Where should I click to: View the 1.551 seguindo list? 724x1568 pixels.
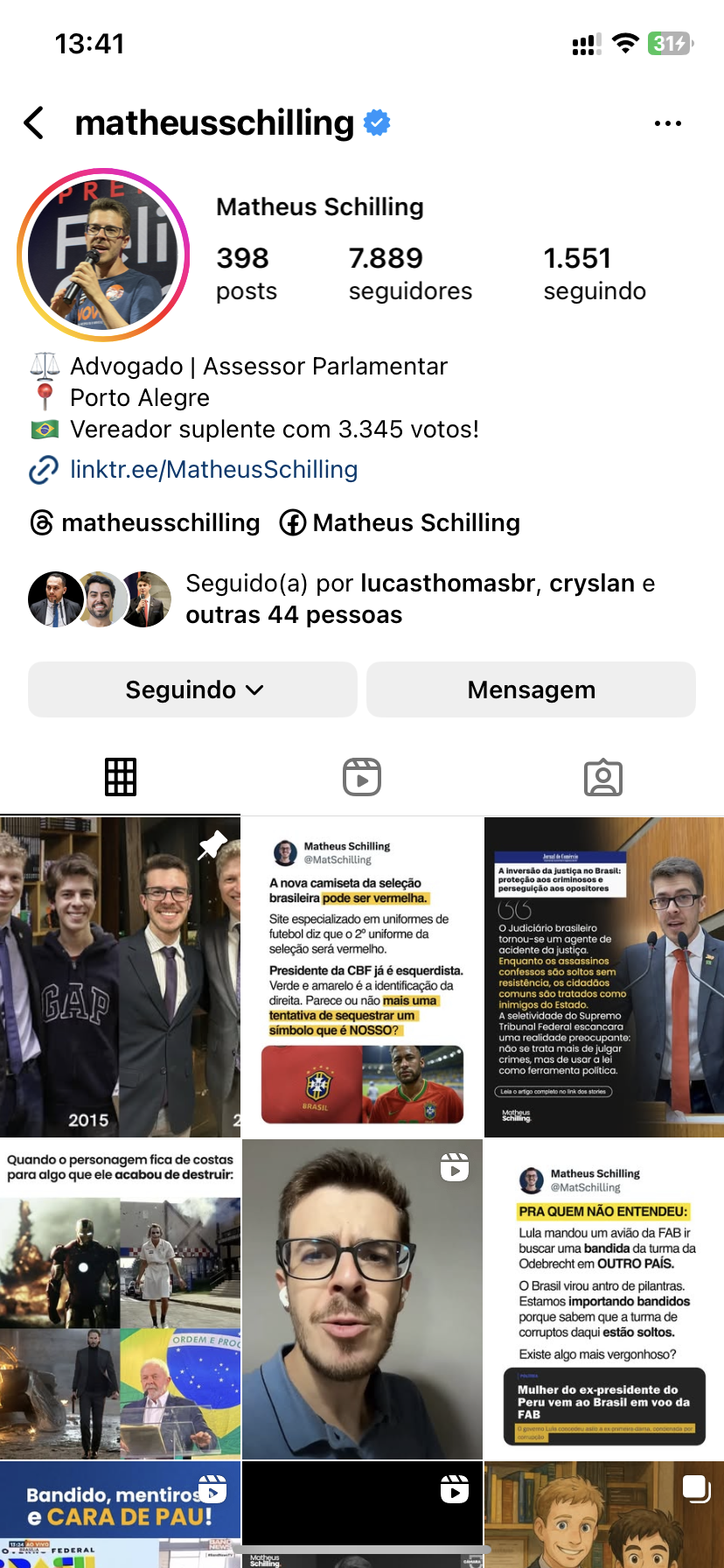pyautogui.click(x=595, y=273)
